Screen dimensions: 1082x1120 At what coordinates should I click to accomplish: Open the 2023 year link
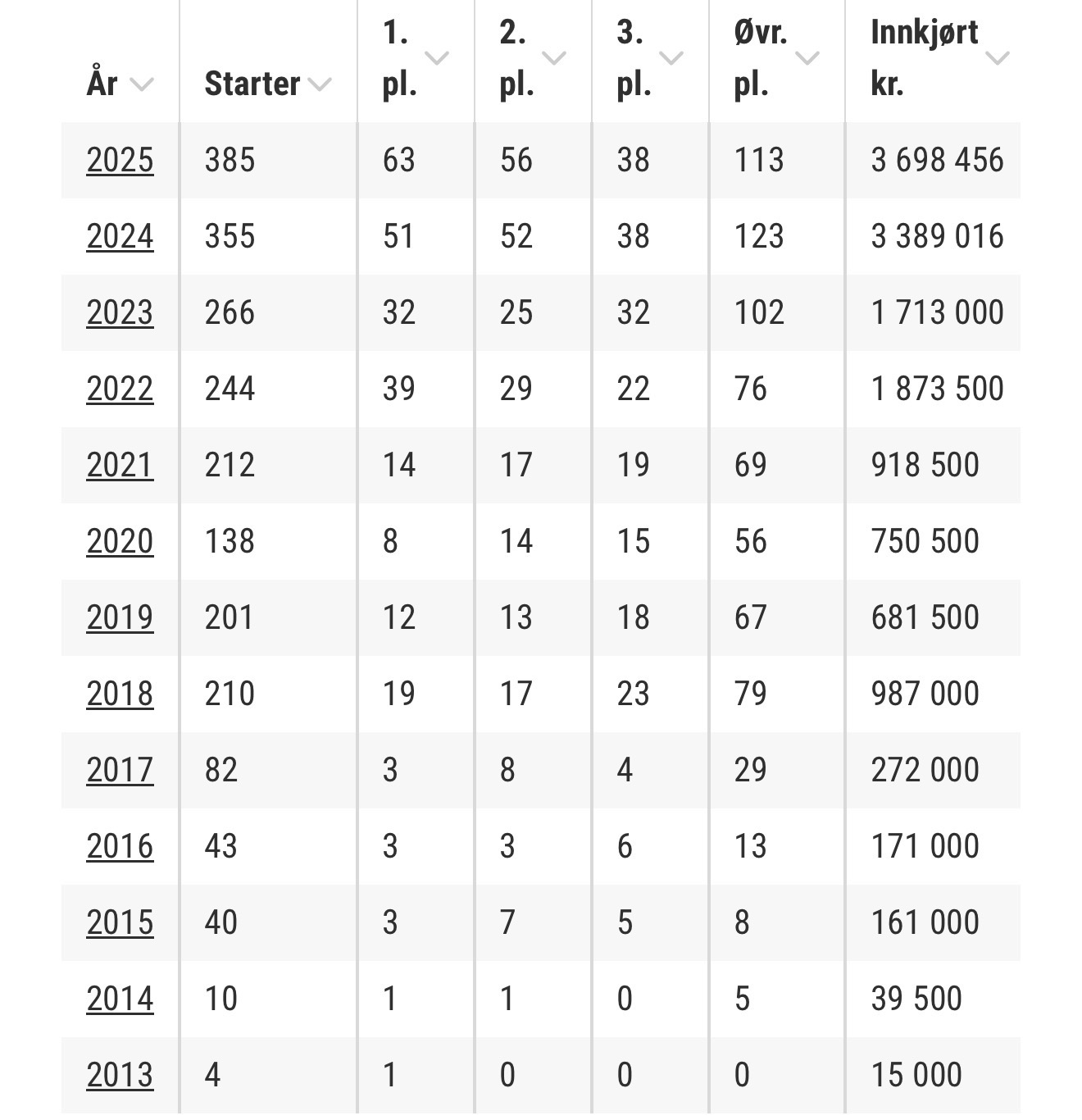[120, 312]
